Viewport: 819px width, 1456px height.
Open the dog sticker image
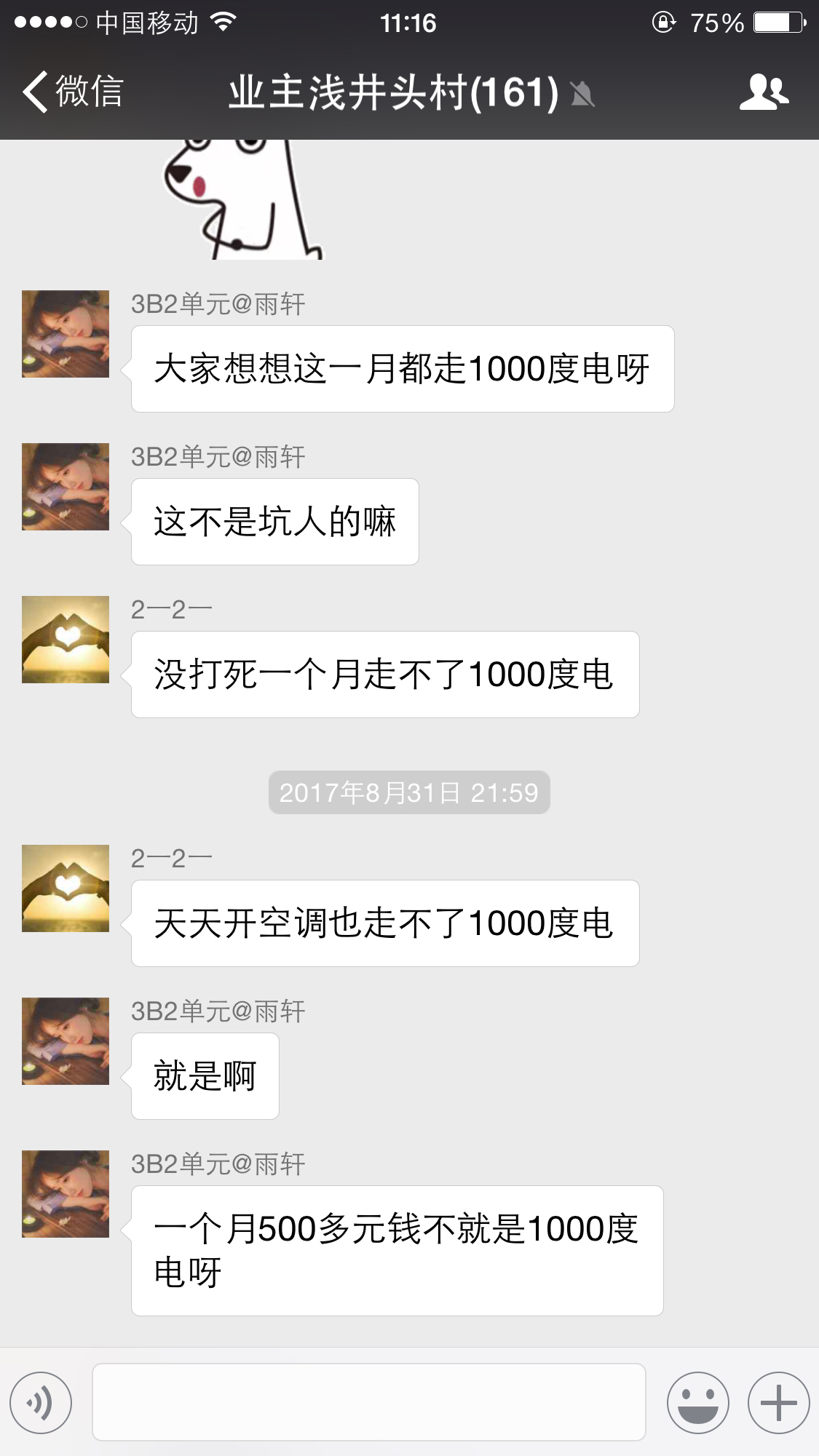[242, 198]
